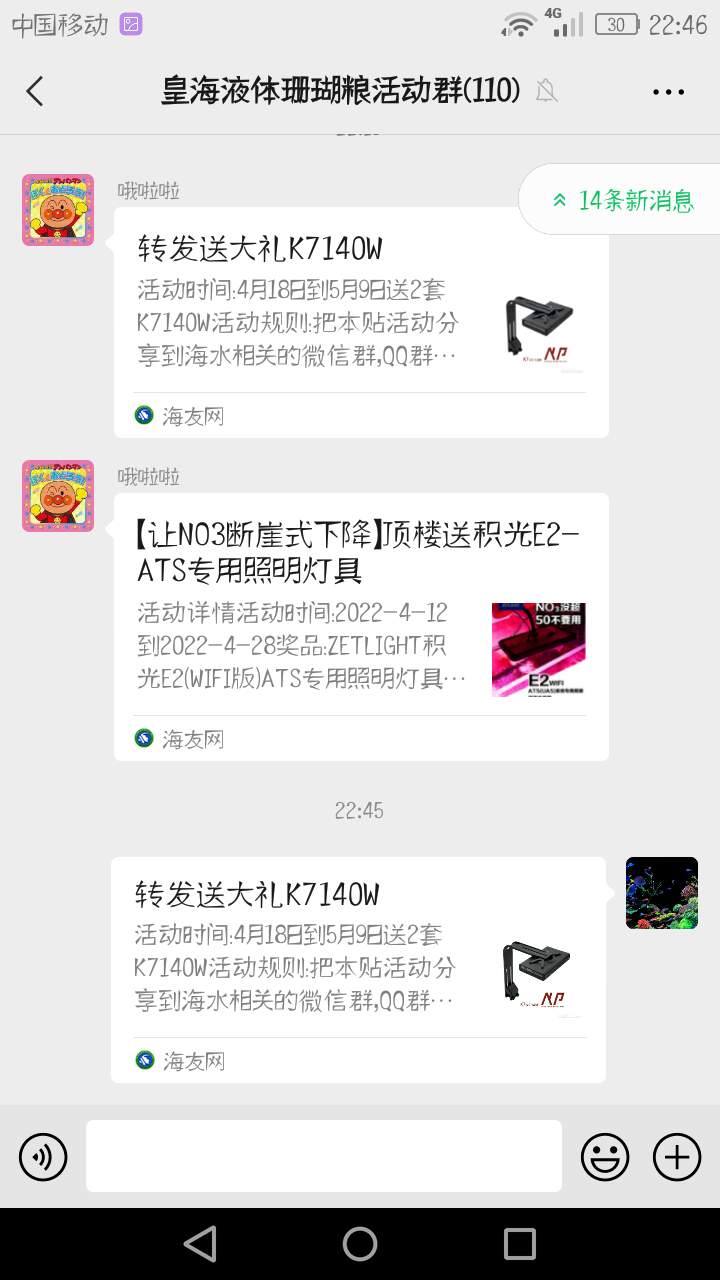Open the emoji picker
This screenshot has height=1280, width=720.
click(x=605, y=1157)
